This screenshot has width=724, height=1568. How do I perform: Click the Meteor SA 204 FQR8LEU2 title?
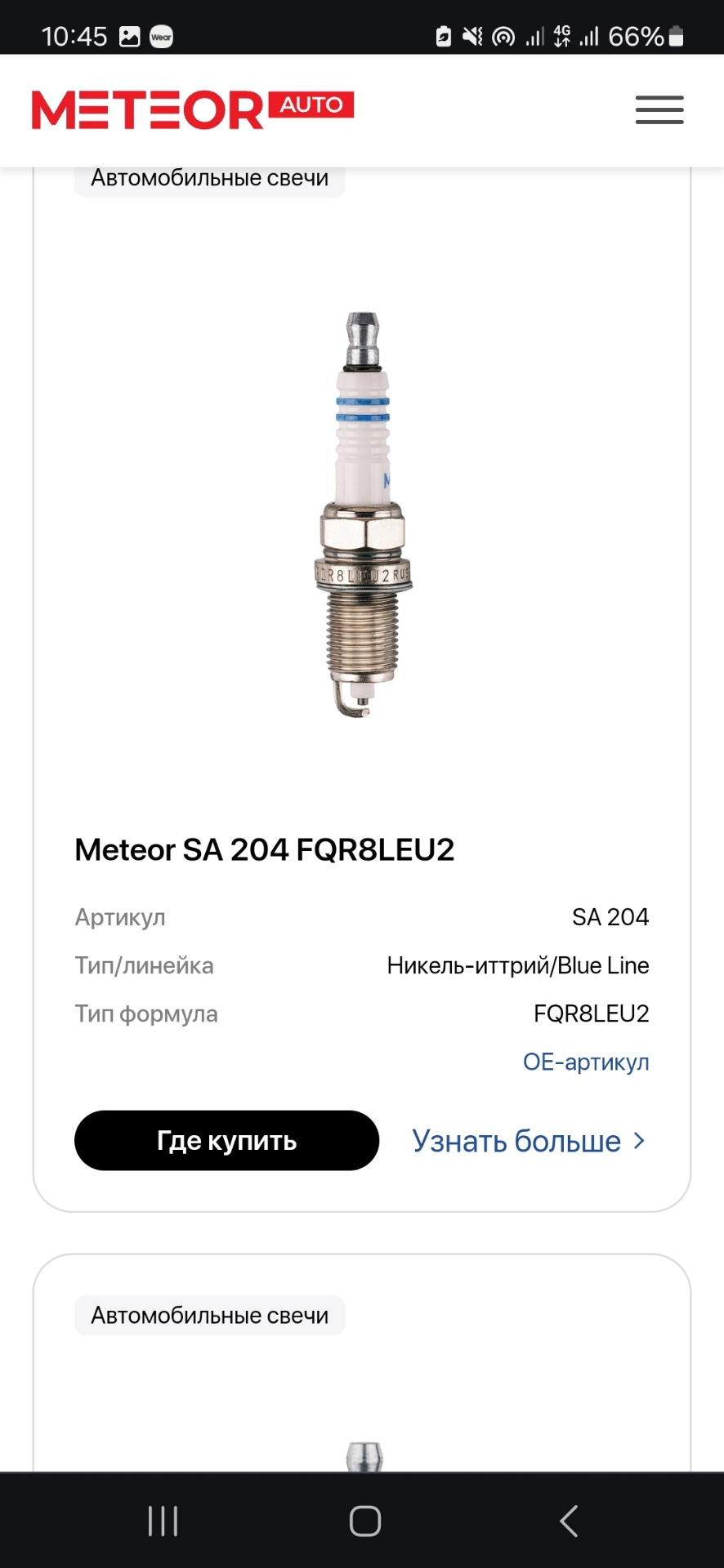(x=265, y=849)
